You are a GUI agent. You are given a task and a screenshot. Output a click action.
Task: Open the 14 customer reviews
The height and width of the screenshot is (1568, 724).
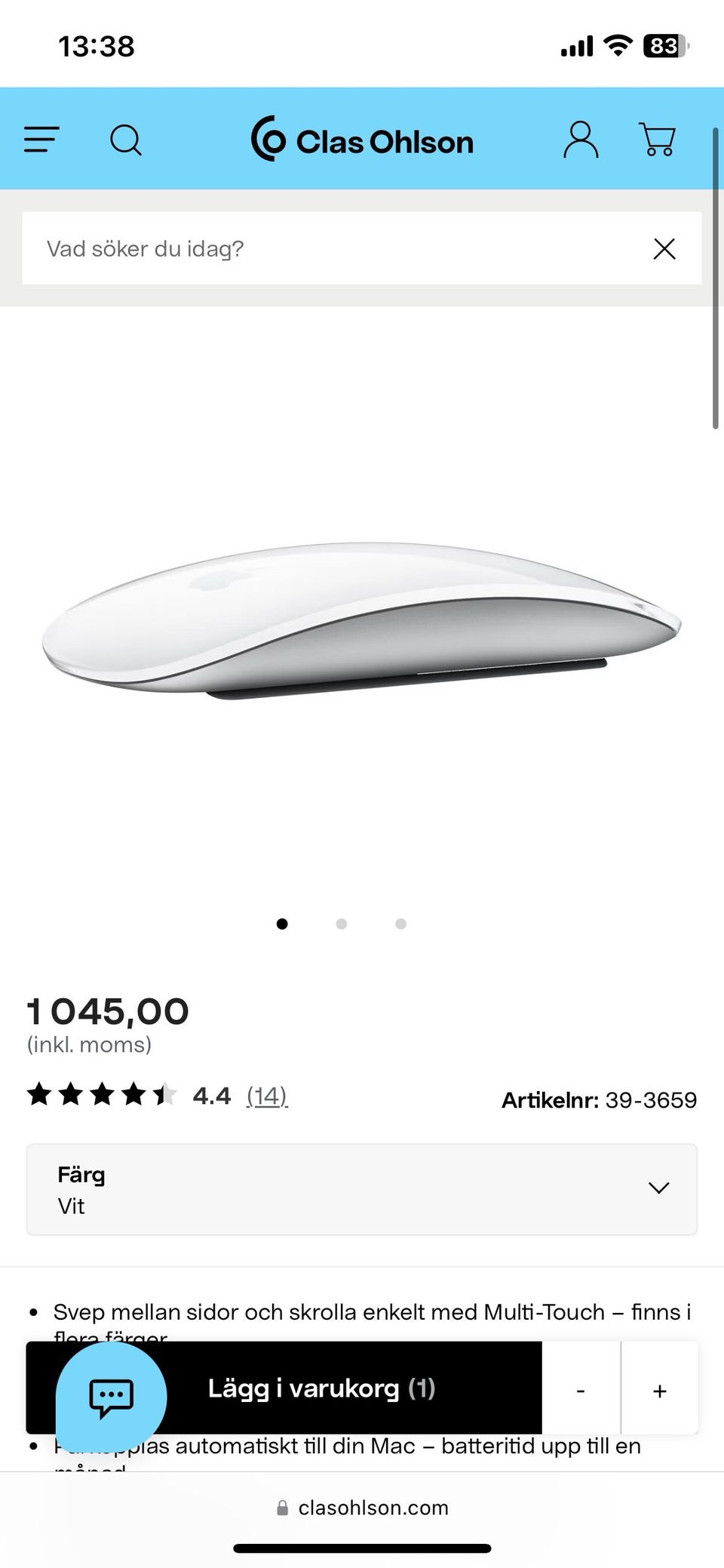pyautogui.click(x=267, y=1096)
